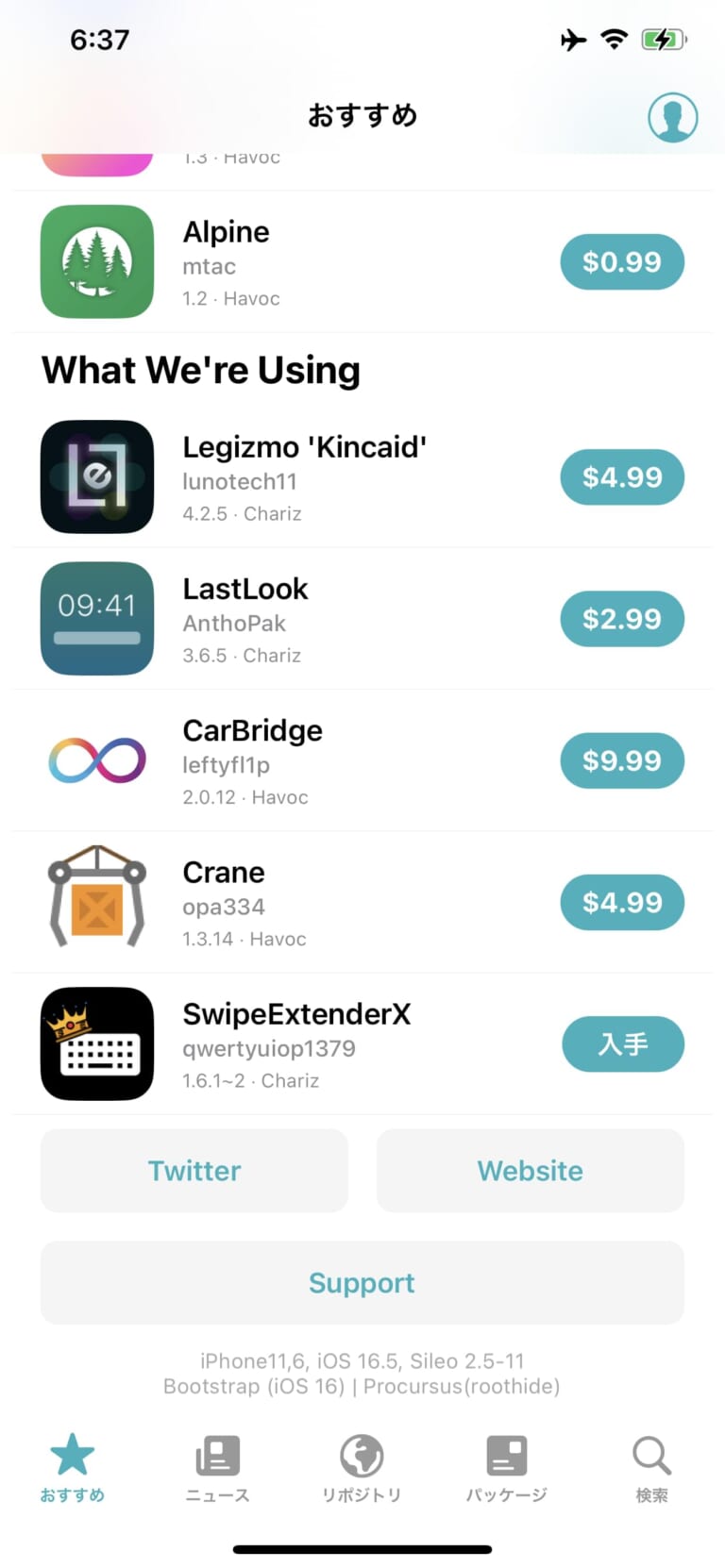Buy Legizmo 'Kincaid' for $4.99

tap(621, 477)
